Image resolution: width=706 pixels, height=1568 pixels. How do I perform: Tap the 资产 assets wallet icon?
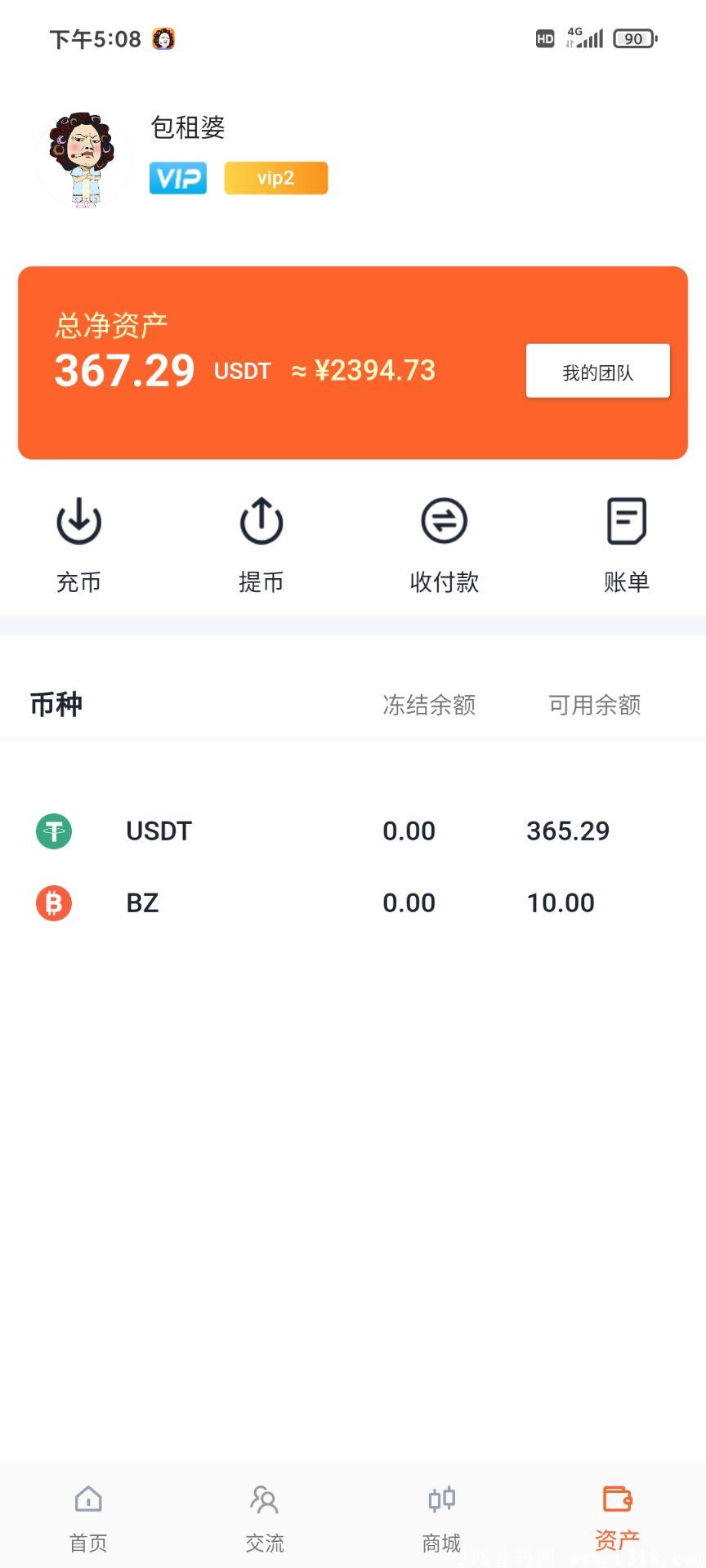[617, 1515]
